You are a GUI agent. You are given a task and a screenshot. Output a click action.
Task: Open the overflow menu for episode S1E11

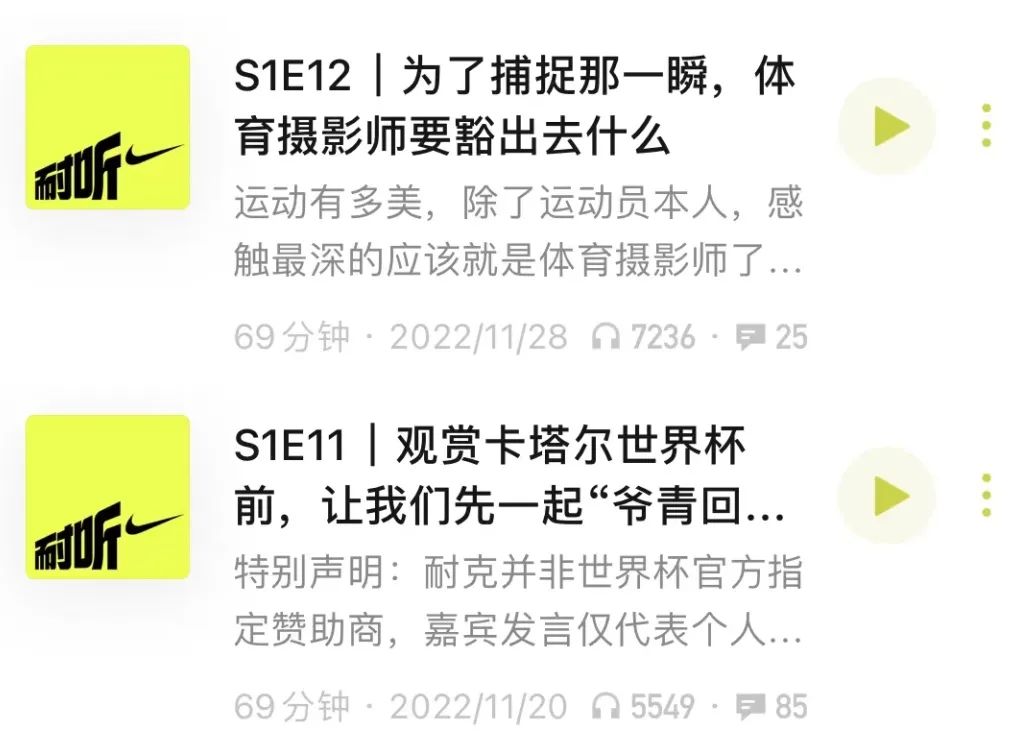click(986, 496)
